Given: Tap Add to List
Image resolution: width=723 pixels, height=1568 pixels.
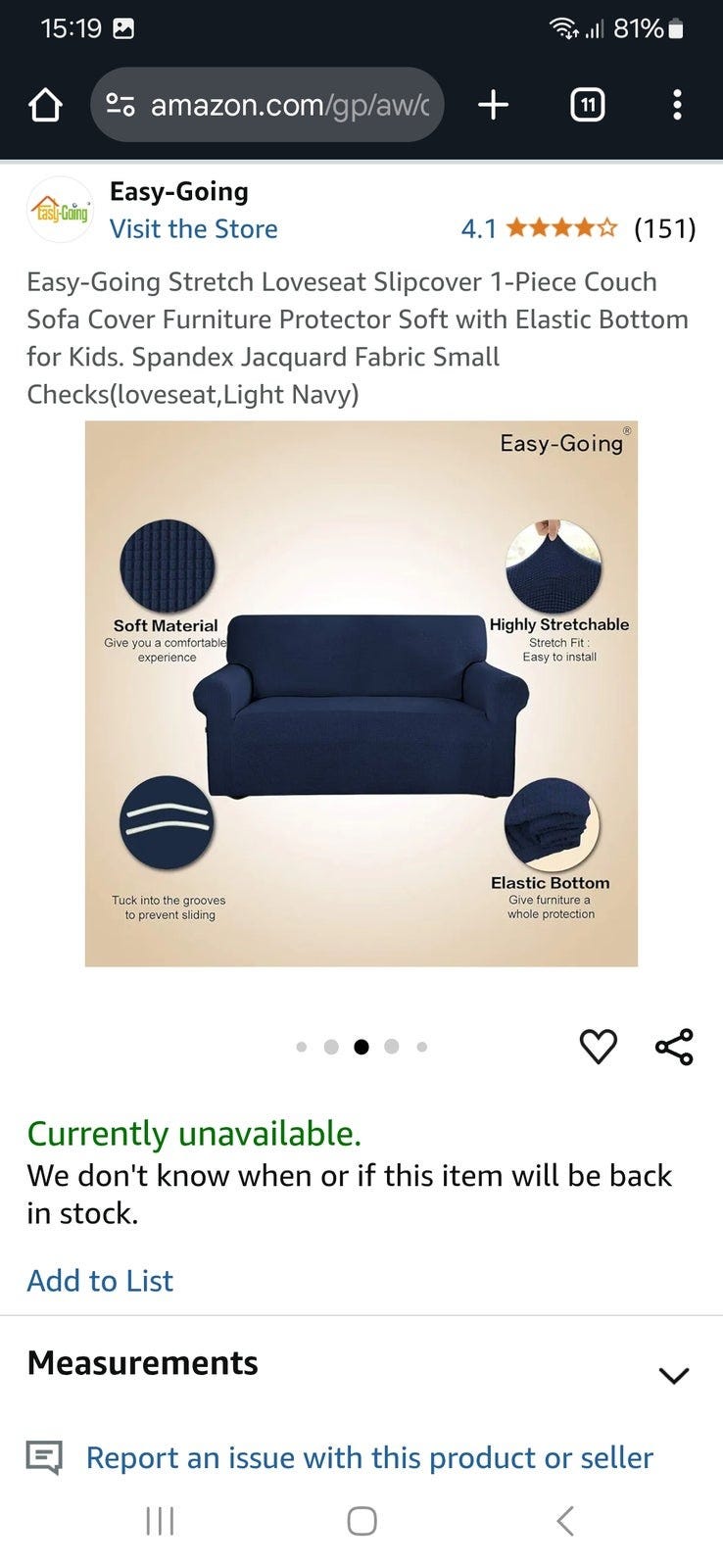Looking at the screenshot, I should 100,1281.
